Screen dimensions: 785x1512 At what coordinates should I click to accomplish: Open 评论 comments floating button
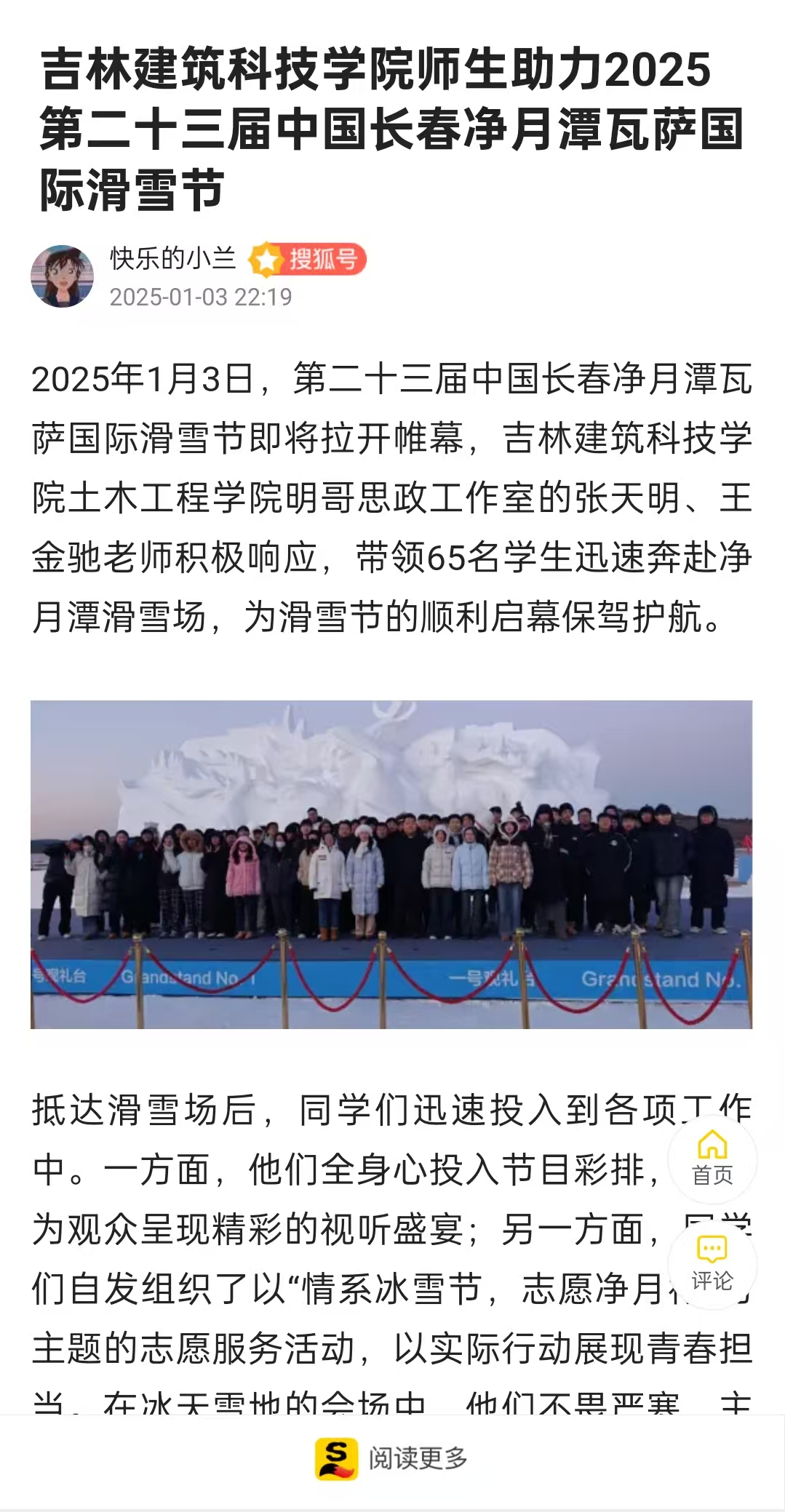[x=712, y=1264]
